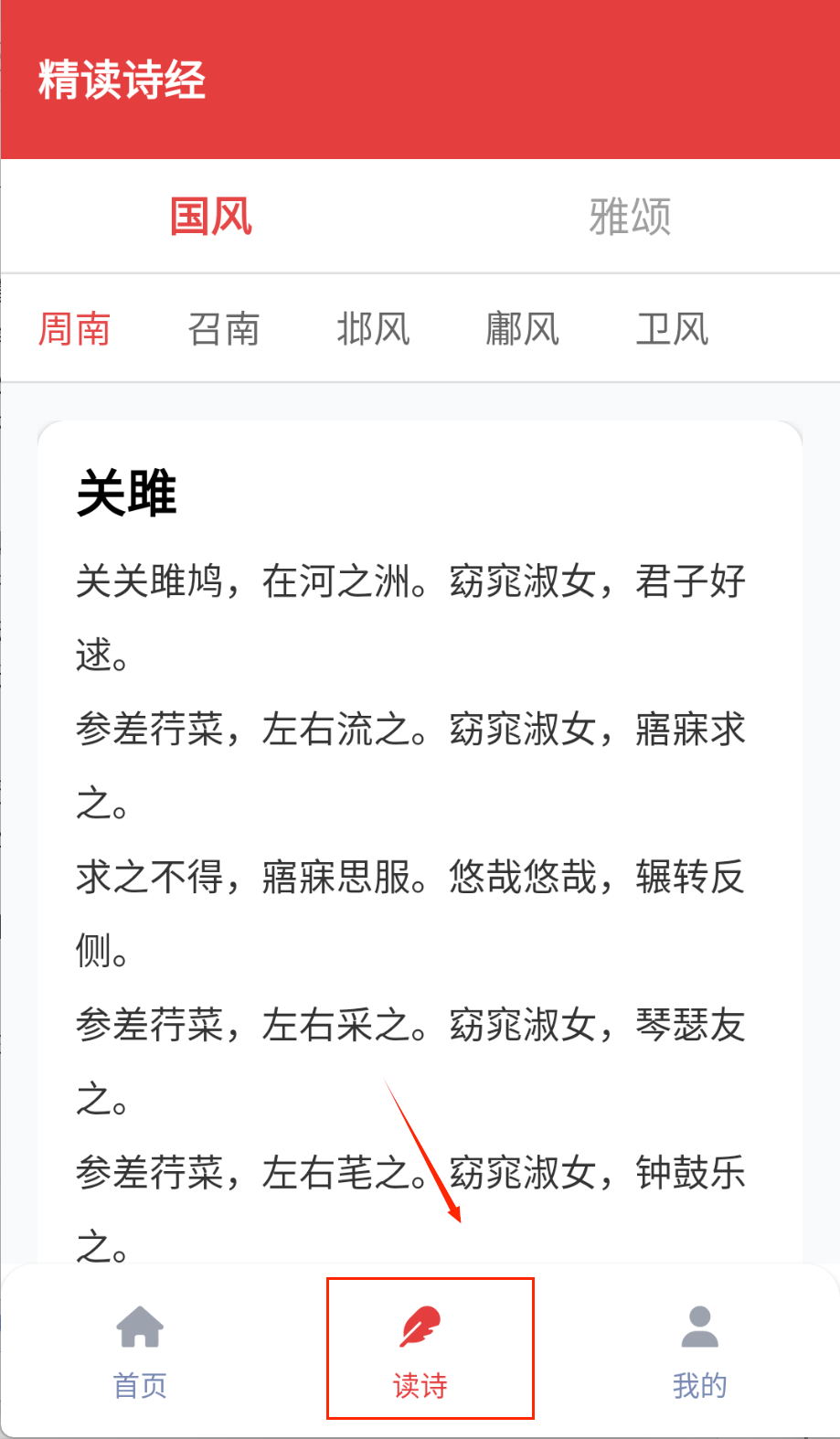Tap the 精读诗经 app title
Screen dimensions: 840x1439
click(x=122, y=81)
